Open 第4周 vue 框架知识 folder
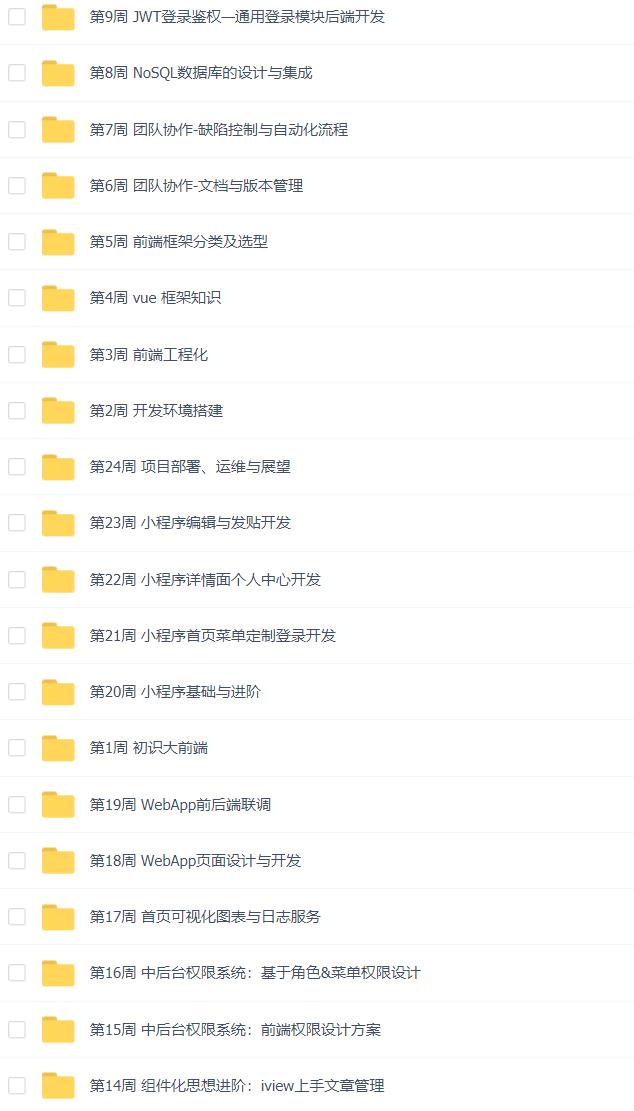Viewport: 634px width, 1111px height. (155, 298)
